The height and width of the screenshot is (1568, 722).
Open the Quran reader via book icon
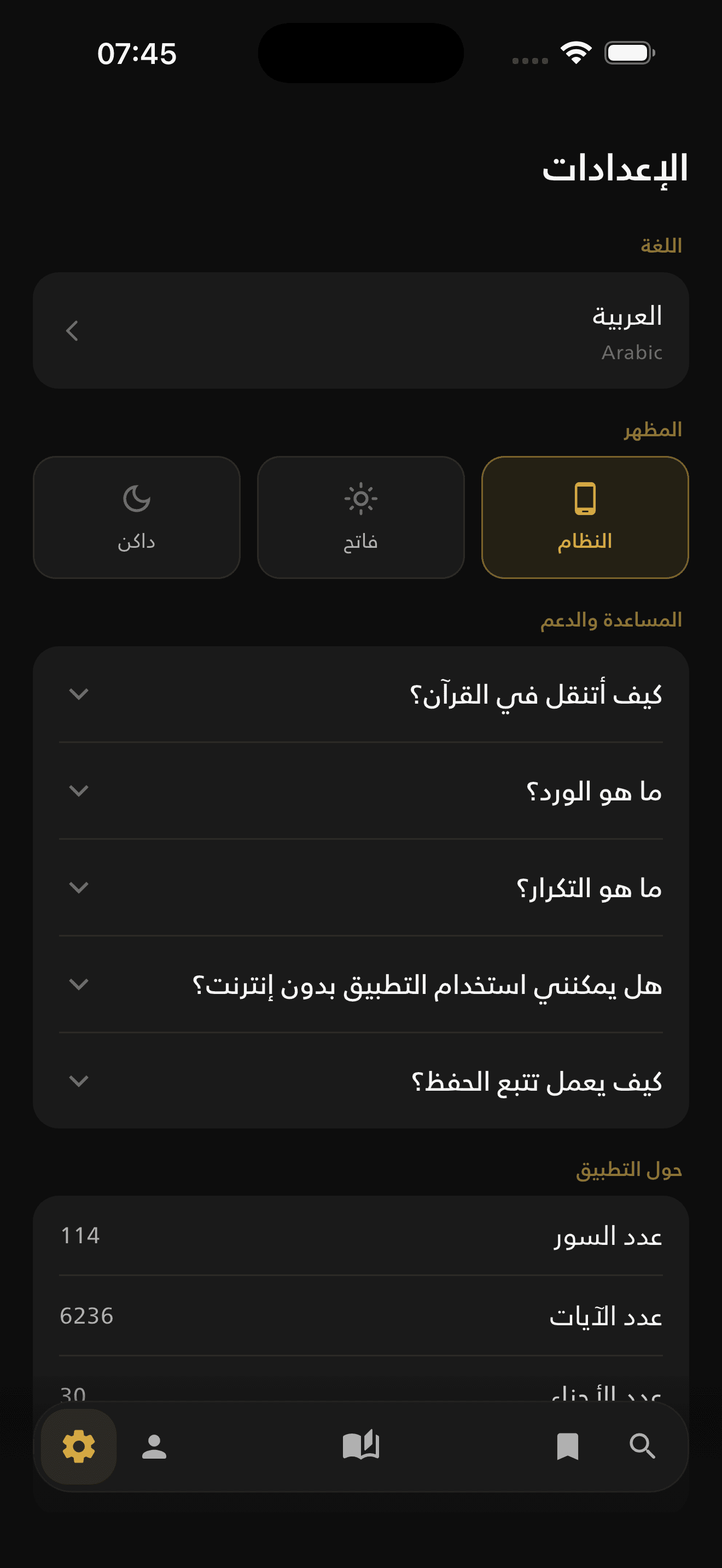pos(360,1447)
